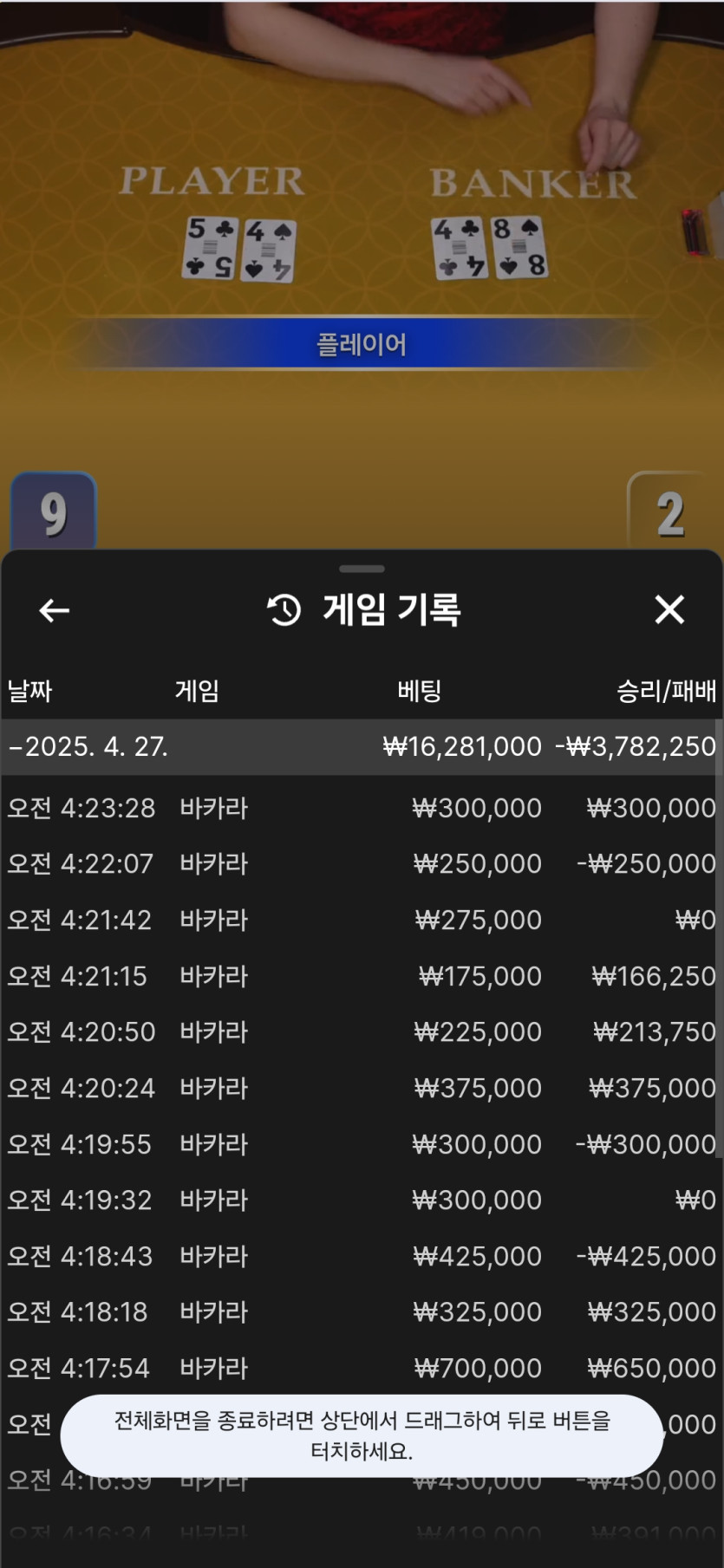View the 오전 4:19:32 바카라 round

[361, 1200]
